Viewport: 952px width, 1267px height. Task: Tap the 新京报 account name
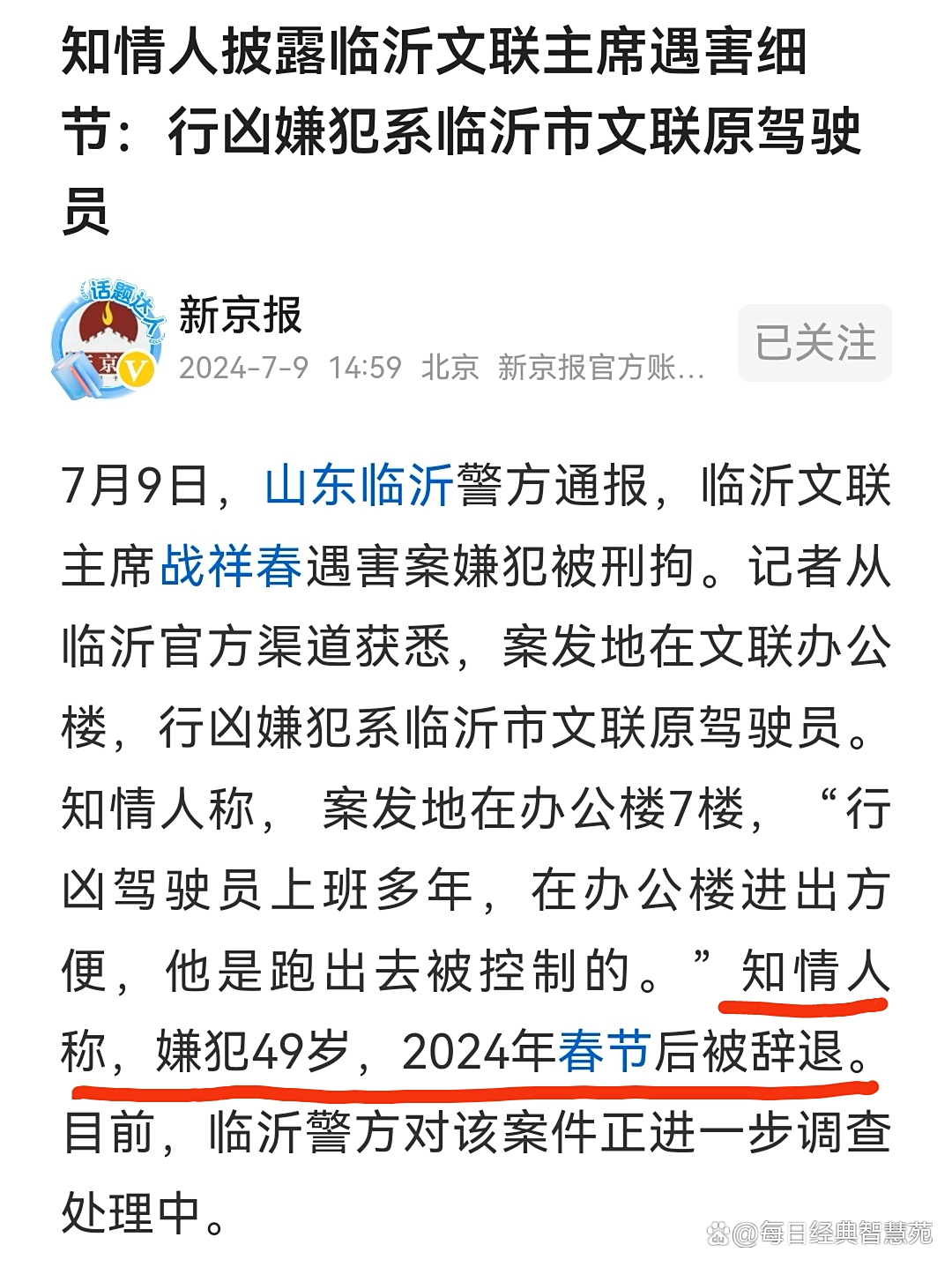coord(241,315)
